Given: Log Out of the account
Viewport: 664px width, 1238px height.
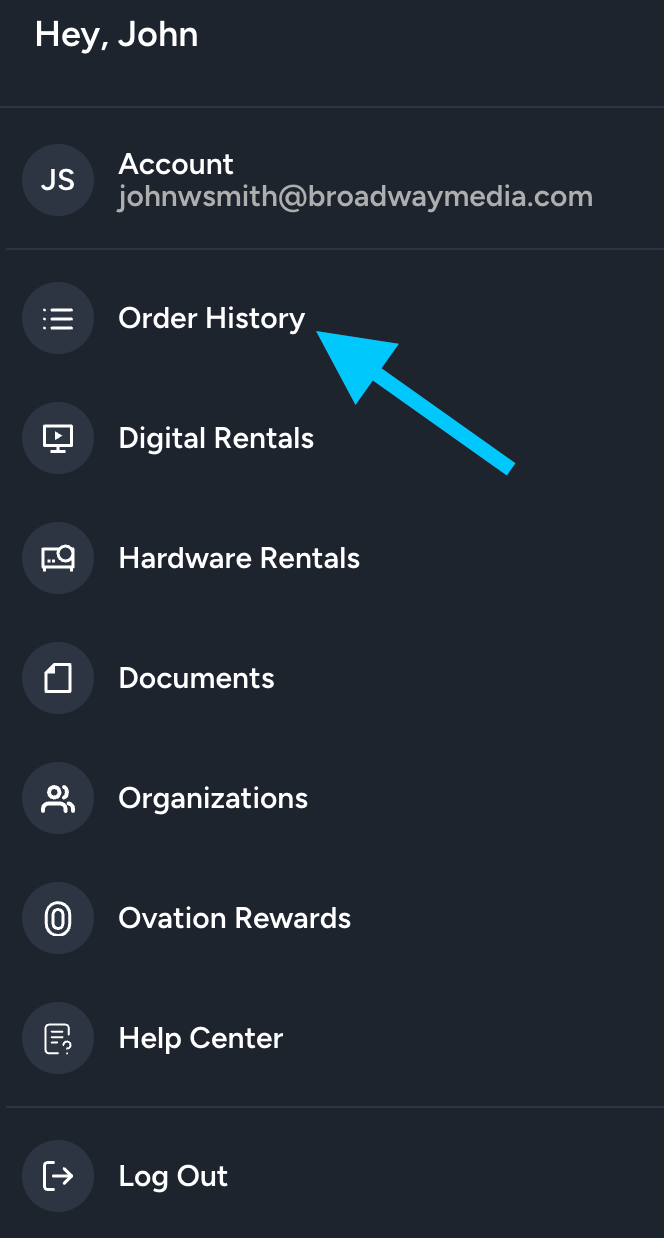Looking at the screenshot, I should pos(173,1177).
